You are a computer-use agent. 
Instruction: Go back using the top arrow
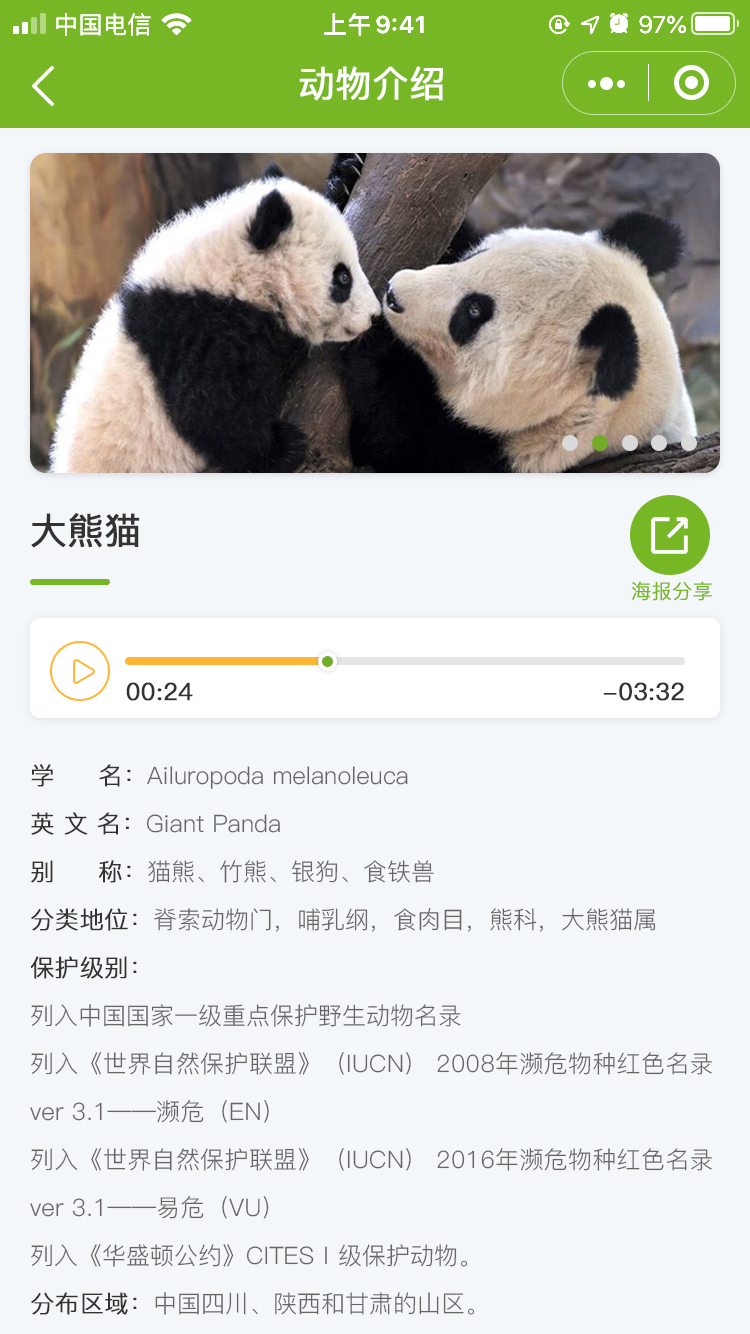(43, 86)
